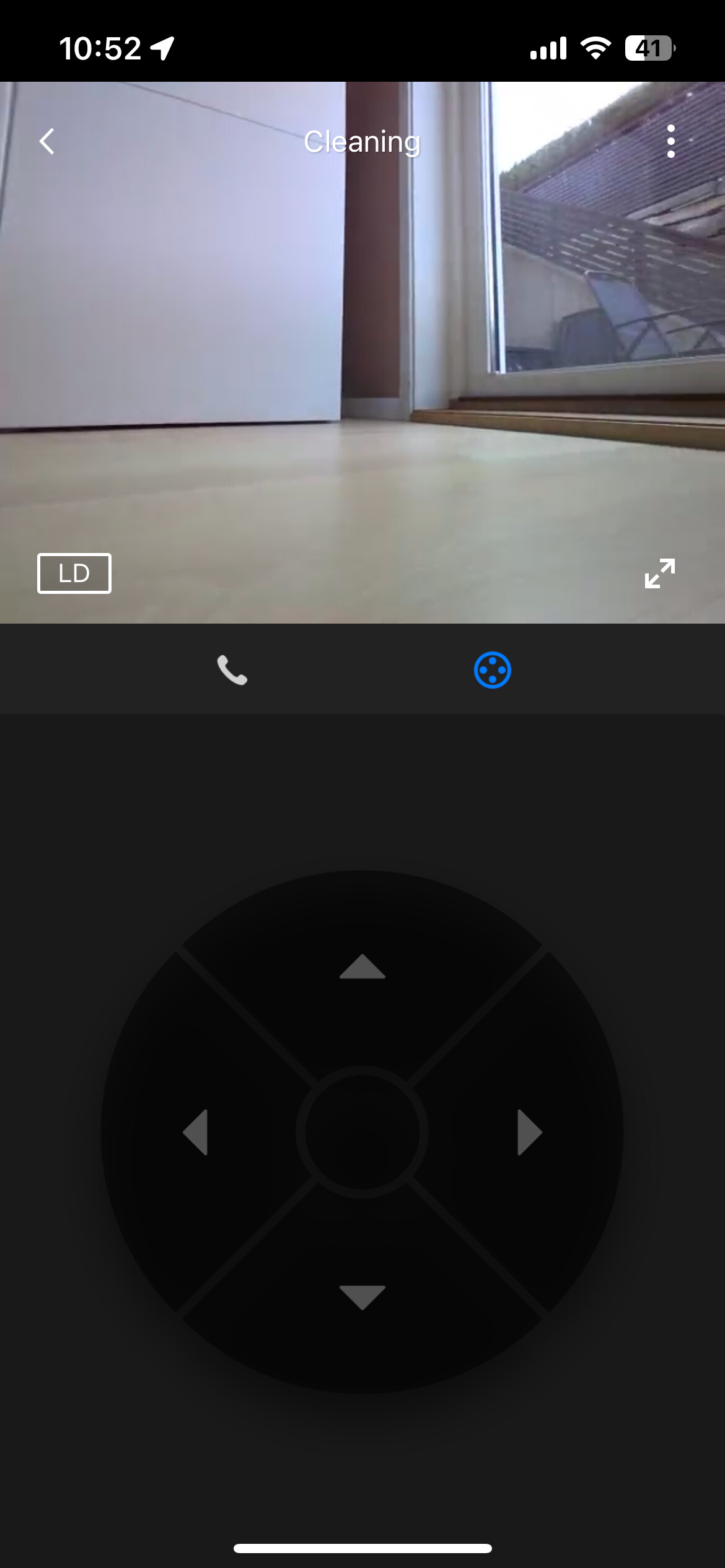Change the LD video quality setting
725x1568 pixels.
click(x=74, y=573)
